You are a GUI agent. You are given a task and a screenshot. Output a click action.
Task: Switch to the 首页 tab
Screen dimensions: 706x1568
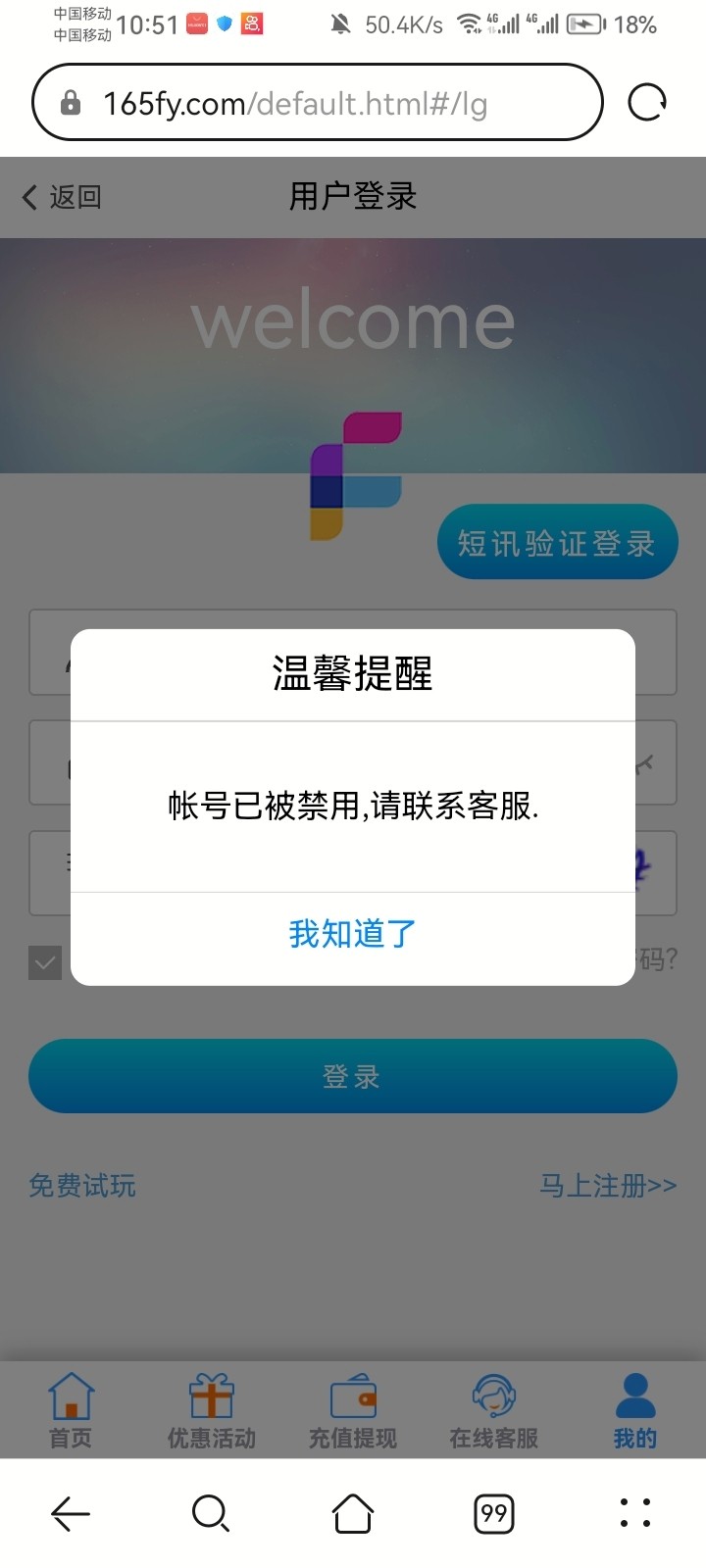coord(71,1411)
